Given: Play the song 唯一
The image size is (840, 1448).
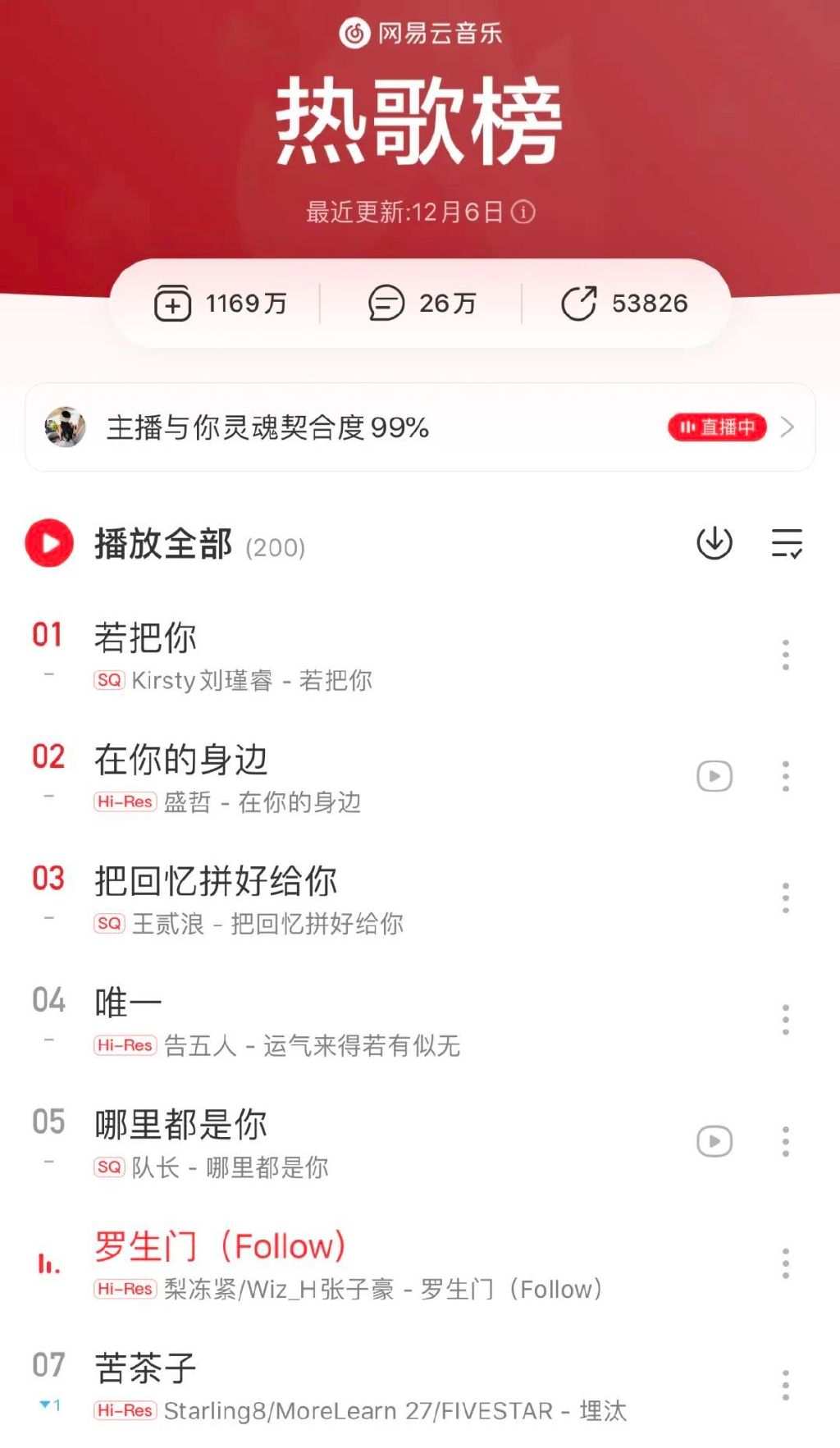Looking at the screenshot, I should click(246, 1020).
